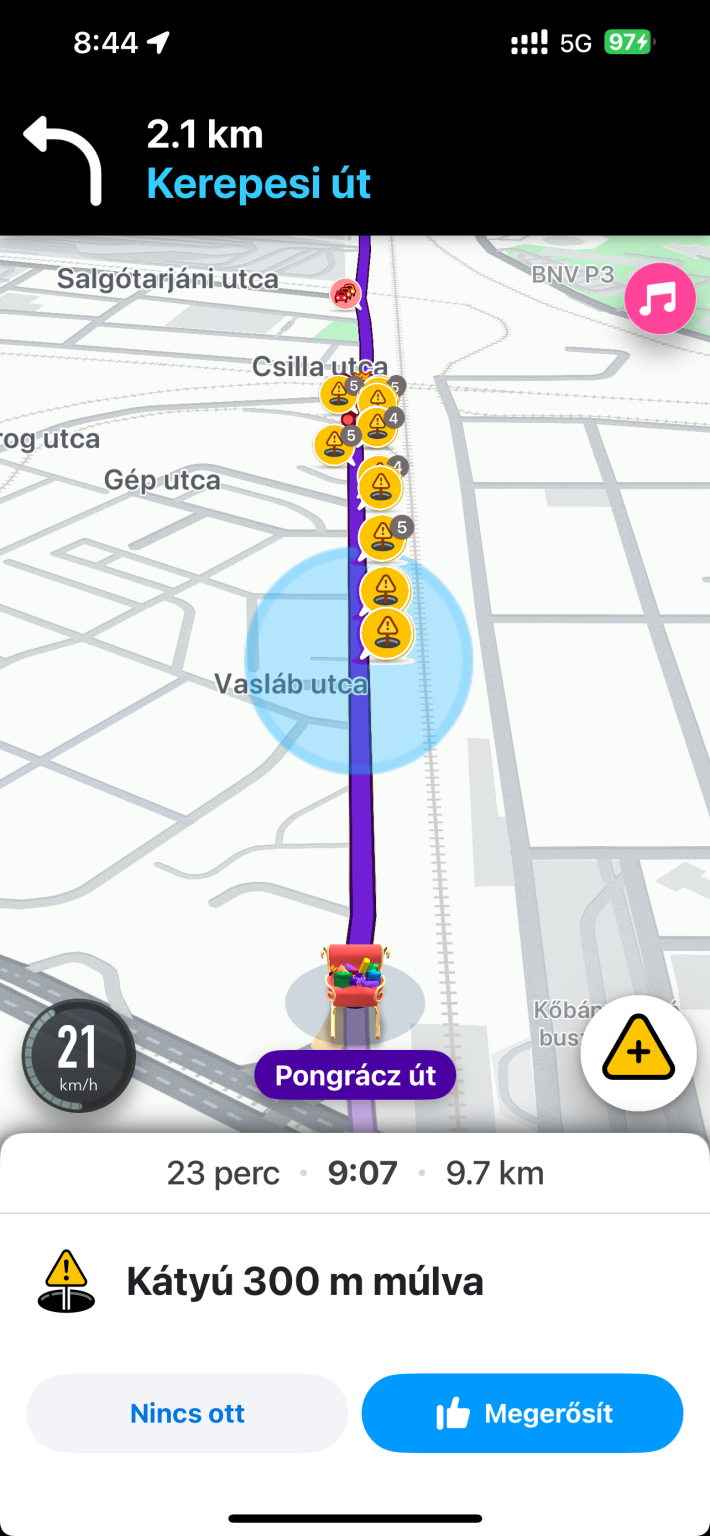The image size is (710, 1536).
Task: Confirm the pothole with Megerősít
Action: [x=522, y=1413]
